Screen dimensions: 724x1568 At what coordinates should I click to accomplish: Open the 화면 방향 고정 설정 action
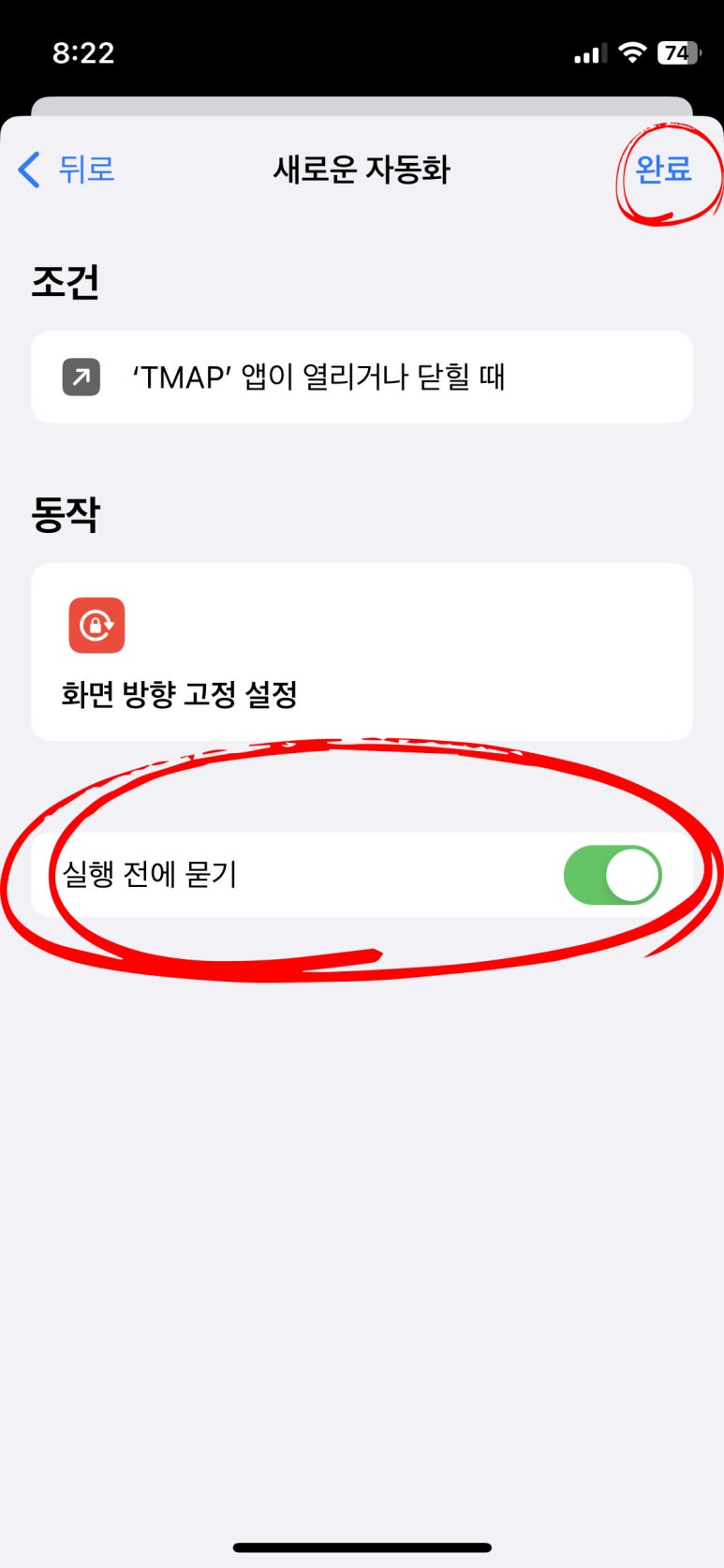[362, 652]
